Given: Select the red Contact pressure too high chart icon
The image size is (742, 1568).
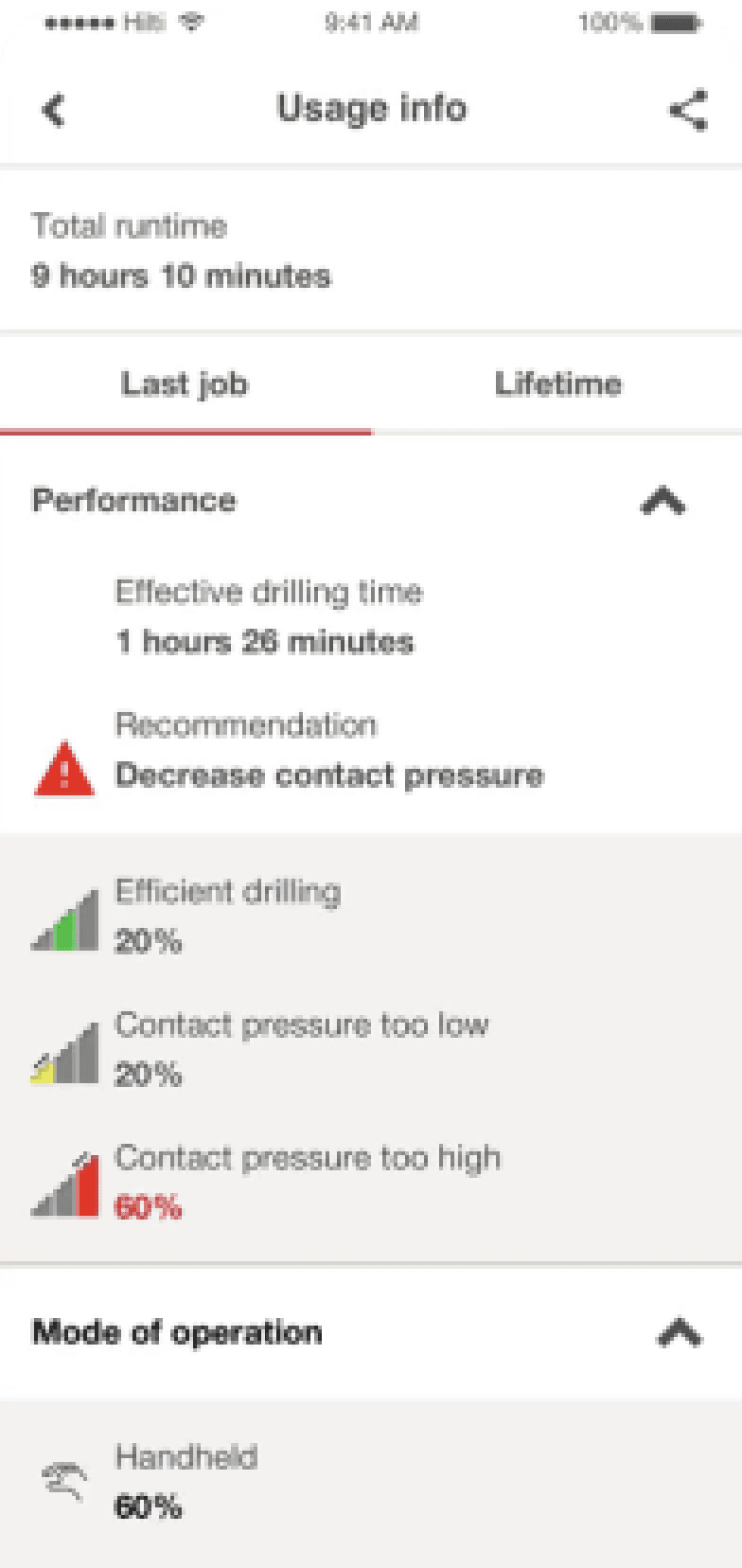Looking at the screenshot, I should [64, 1182].
